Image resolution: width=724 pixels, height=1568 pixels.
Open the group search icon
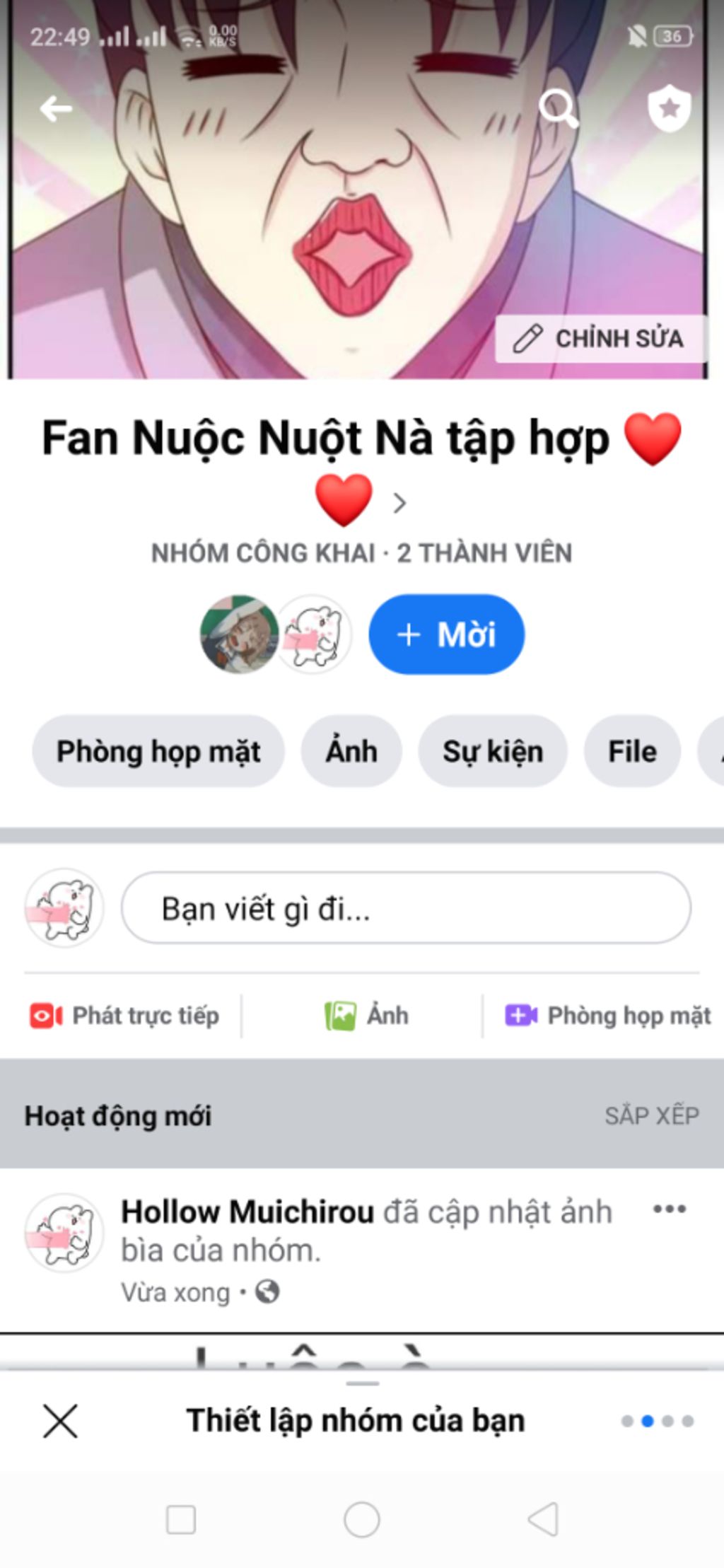pos(558,108)
